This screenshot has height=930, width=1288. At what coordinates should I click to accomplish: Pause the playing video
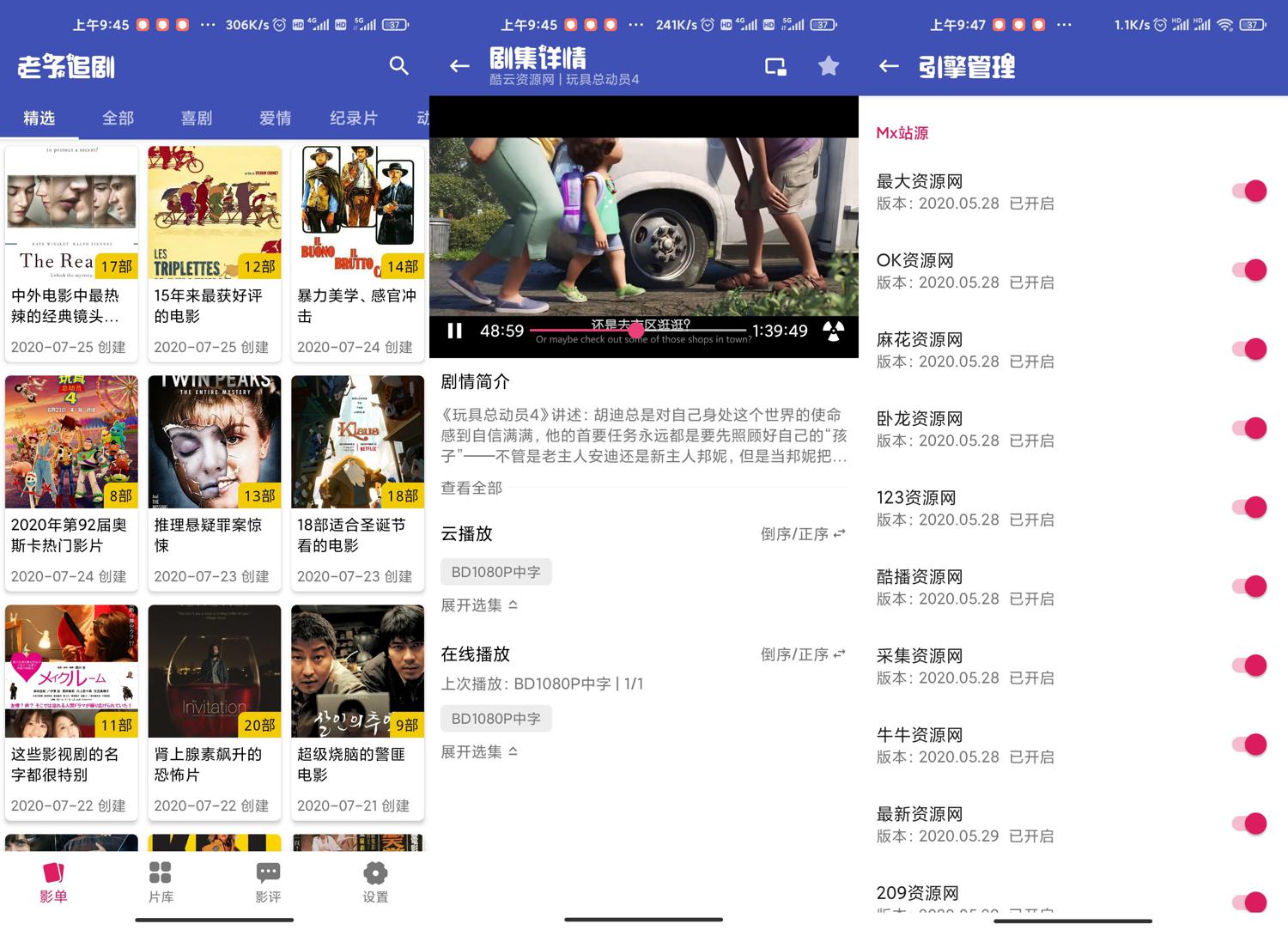pyautogui.click(x=455, y=331)
